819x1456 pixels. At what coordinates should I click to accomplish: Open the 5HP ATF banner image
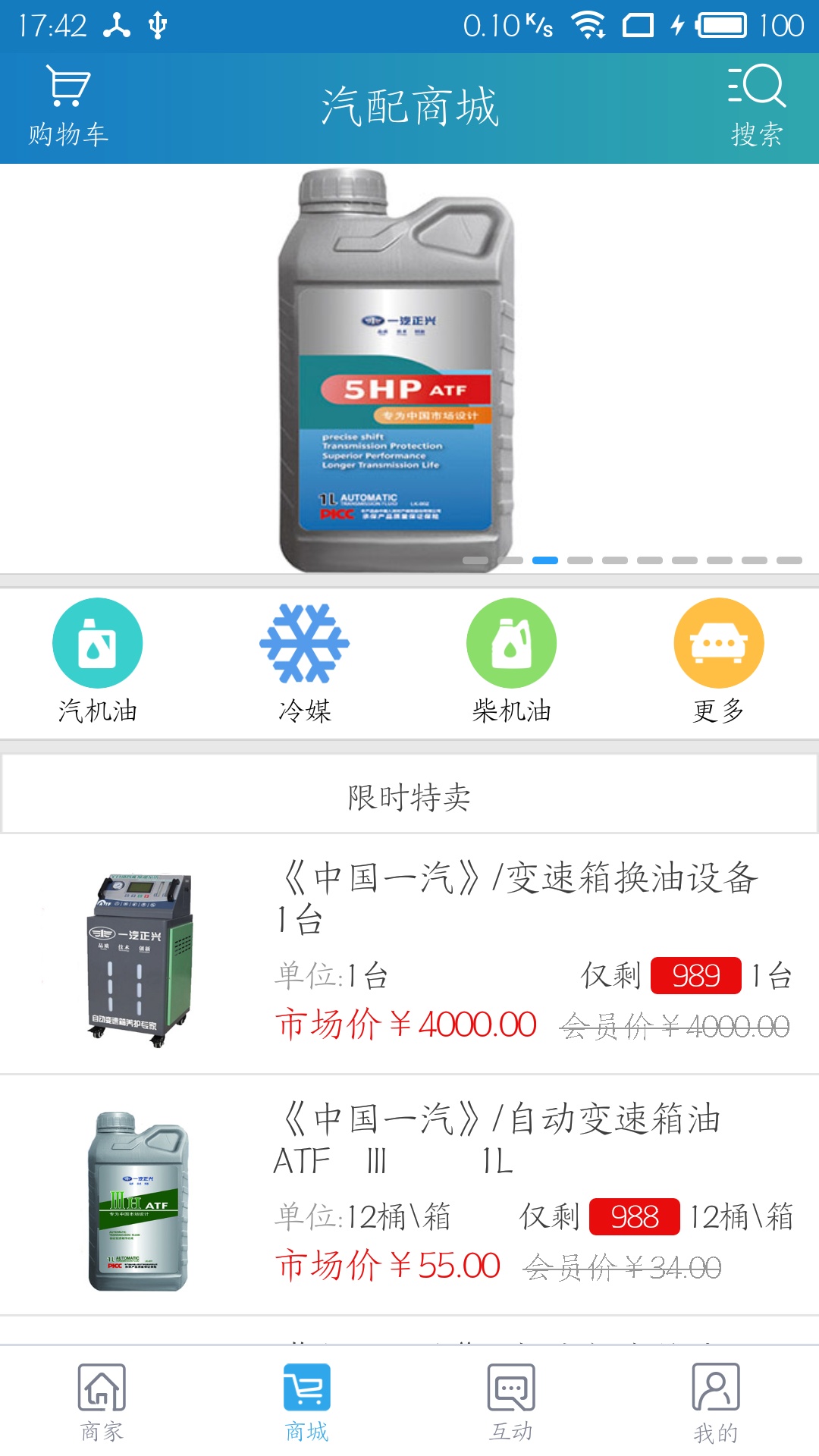click(x=409, y=369)
